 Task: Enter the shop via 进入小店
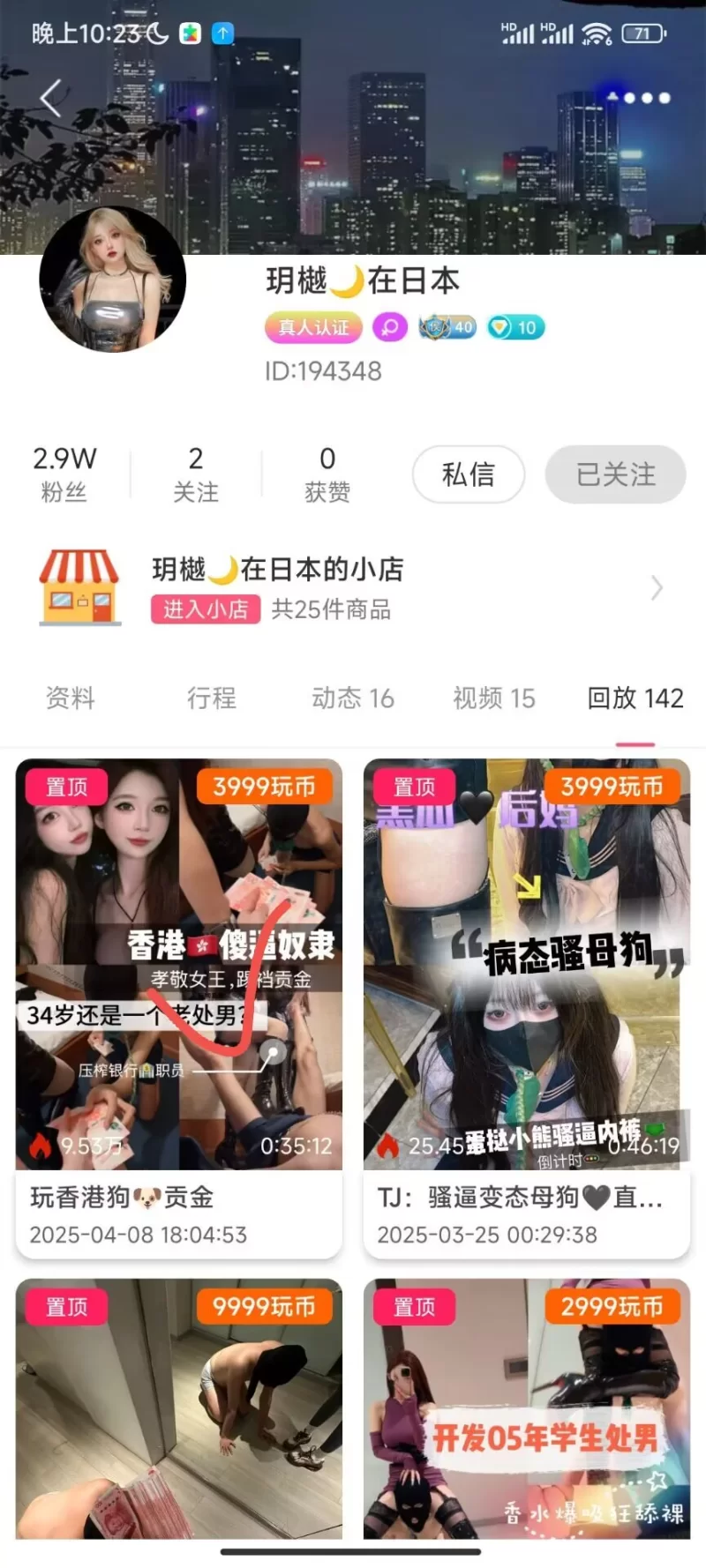[206, 609]
